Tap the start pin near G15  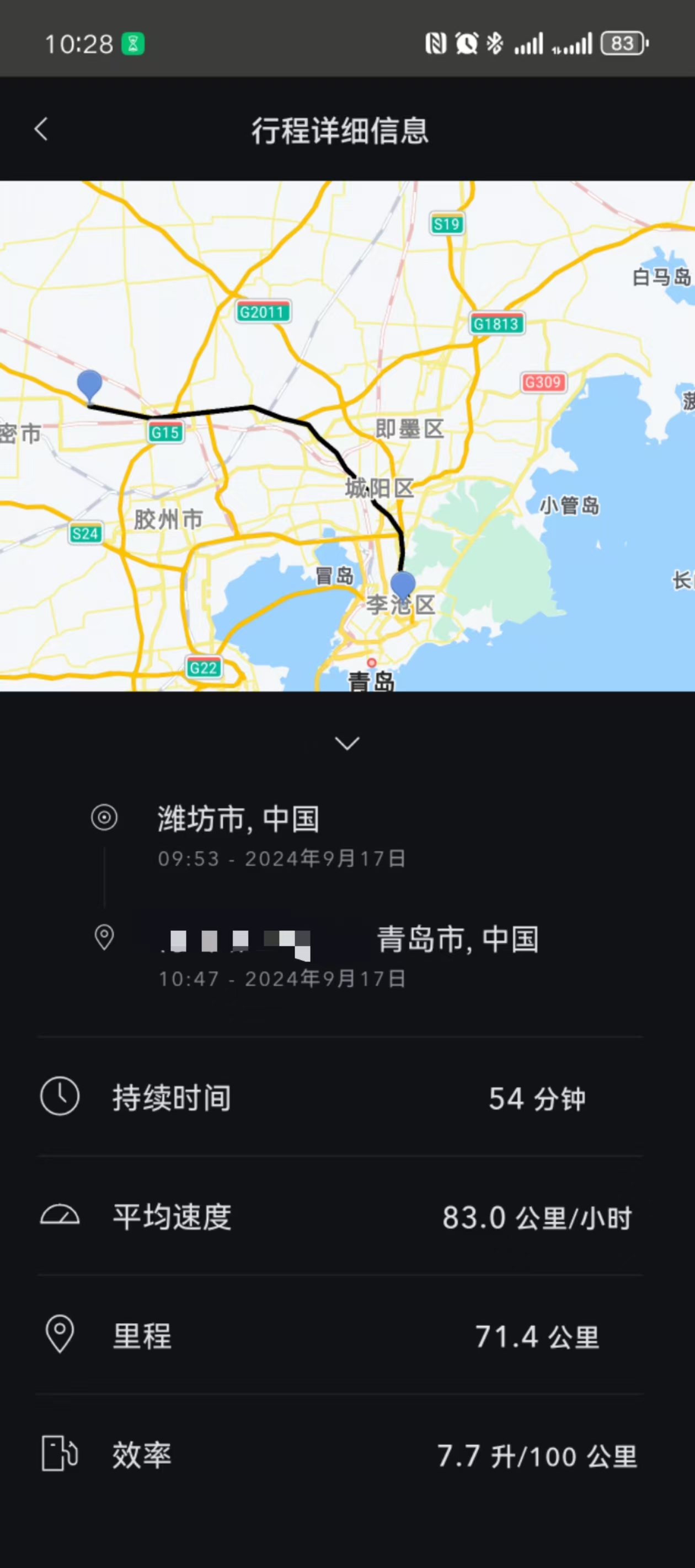tap(89, 385)
